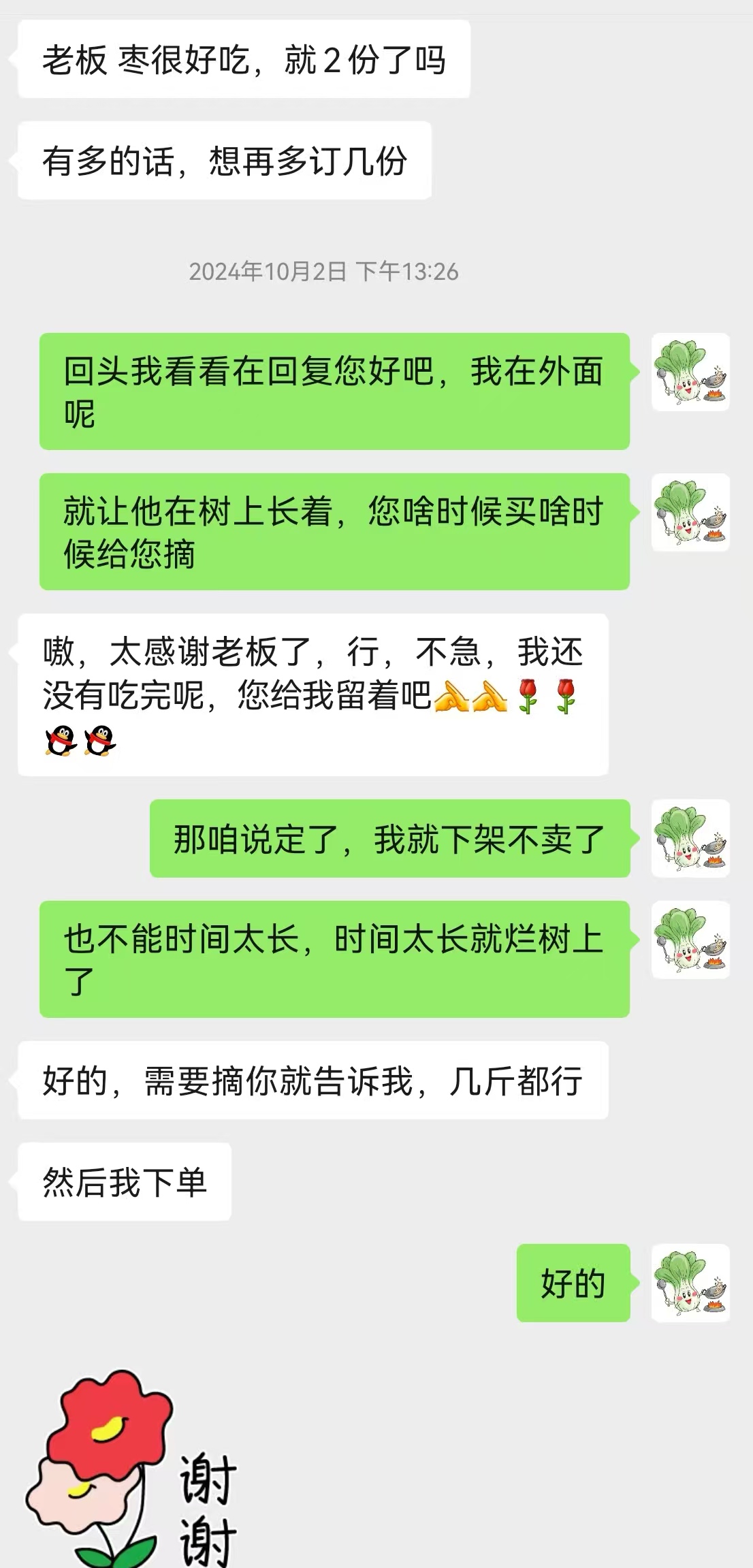
Task: Open profile avatar beside "那咱说定了" message
Action: click(690, 838)
